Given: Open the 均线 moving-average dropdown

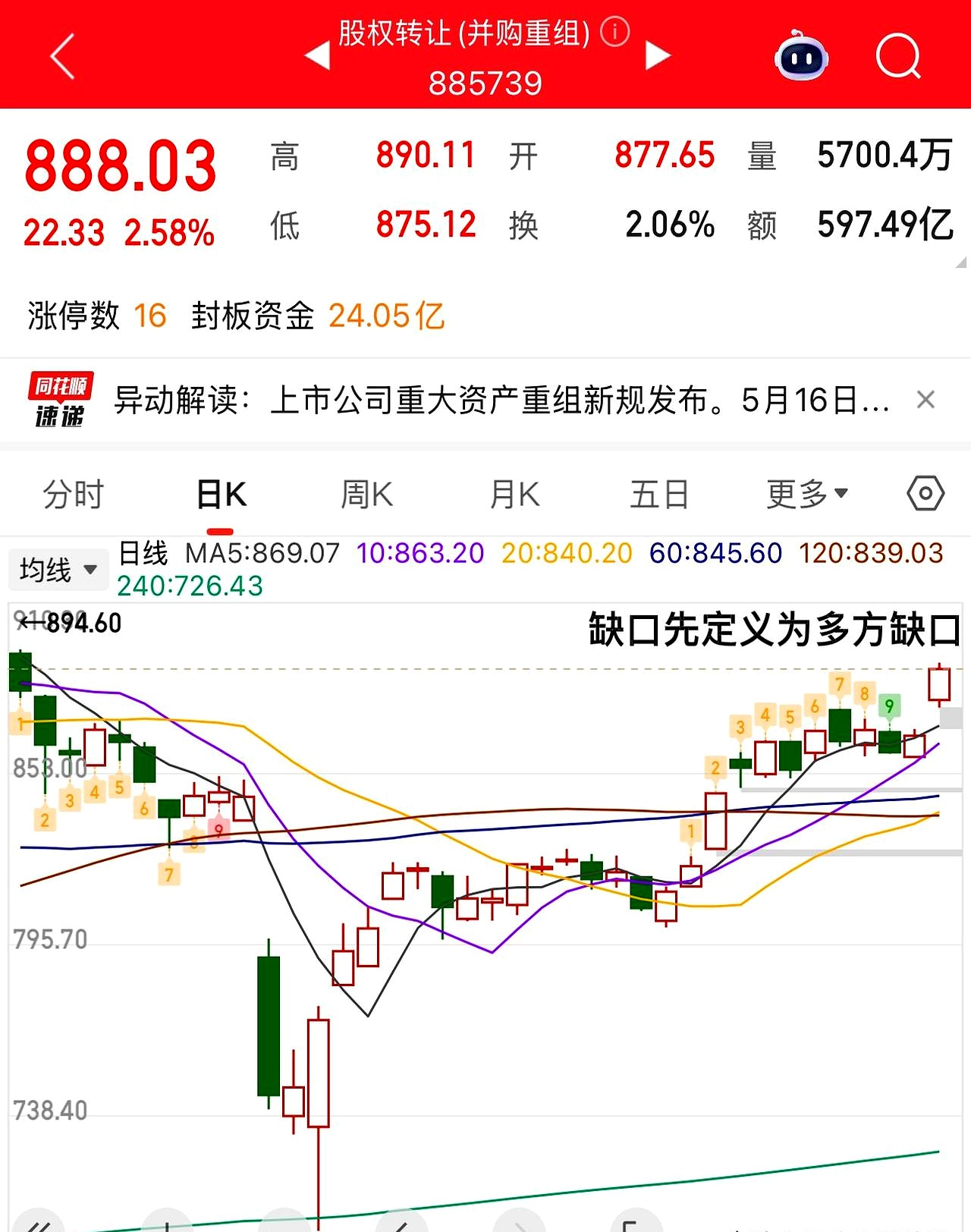Looking at the screenshot, I should 58,569.
